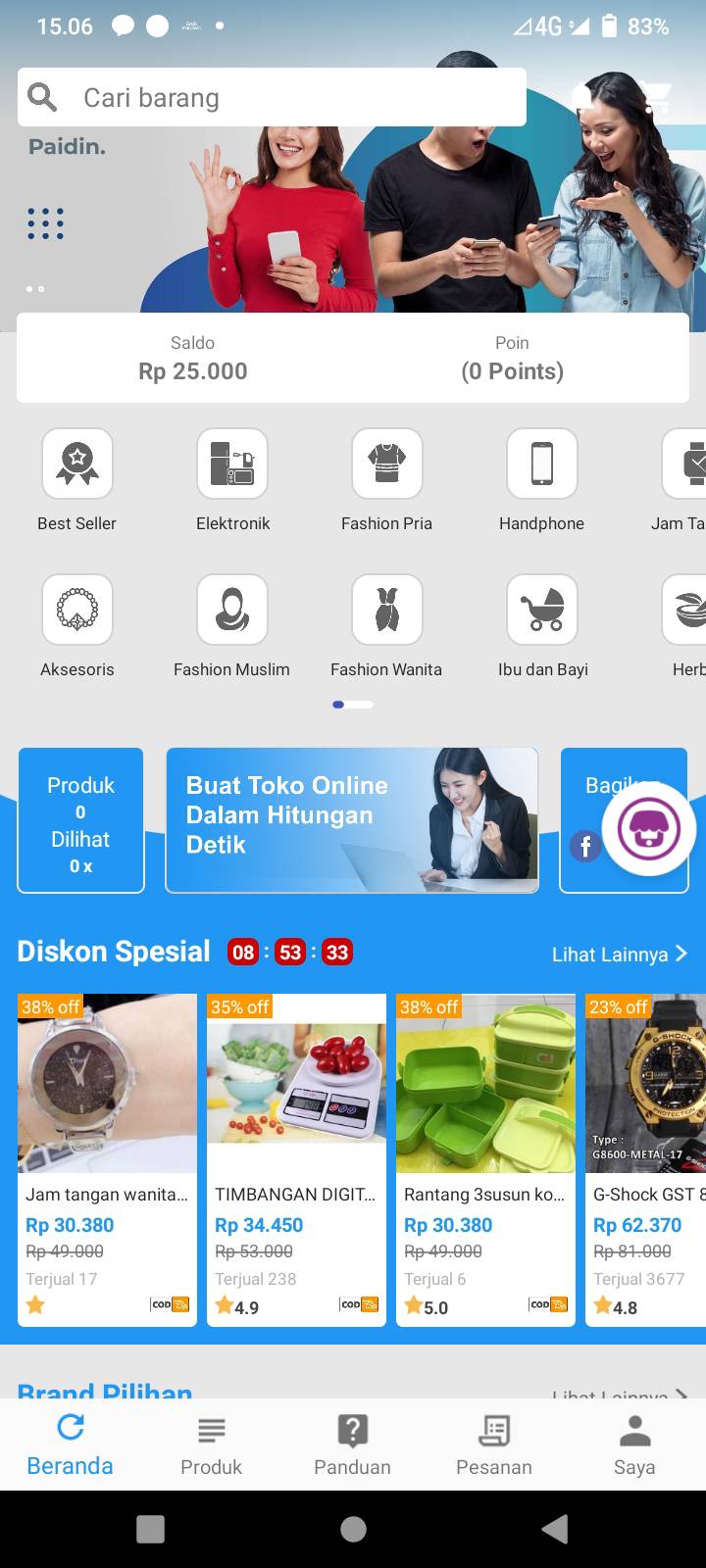
Task: Open the floating purple store button
Action: click(x=648, y=829)
